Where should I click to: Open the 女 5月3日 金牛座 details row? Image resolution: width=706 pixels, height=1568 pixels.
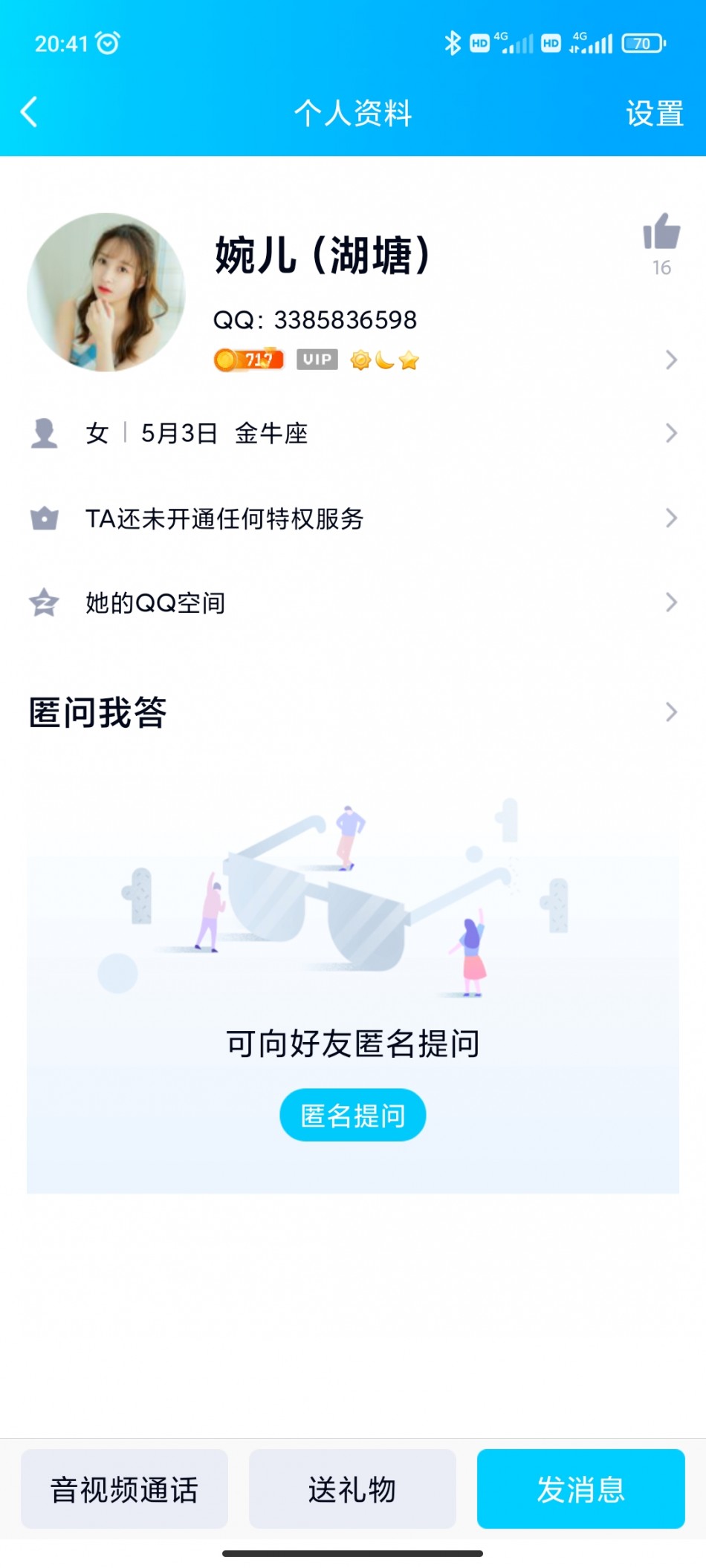click(x=353, y=433)
